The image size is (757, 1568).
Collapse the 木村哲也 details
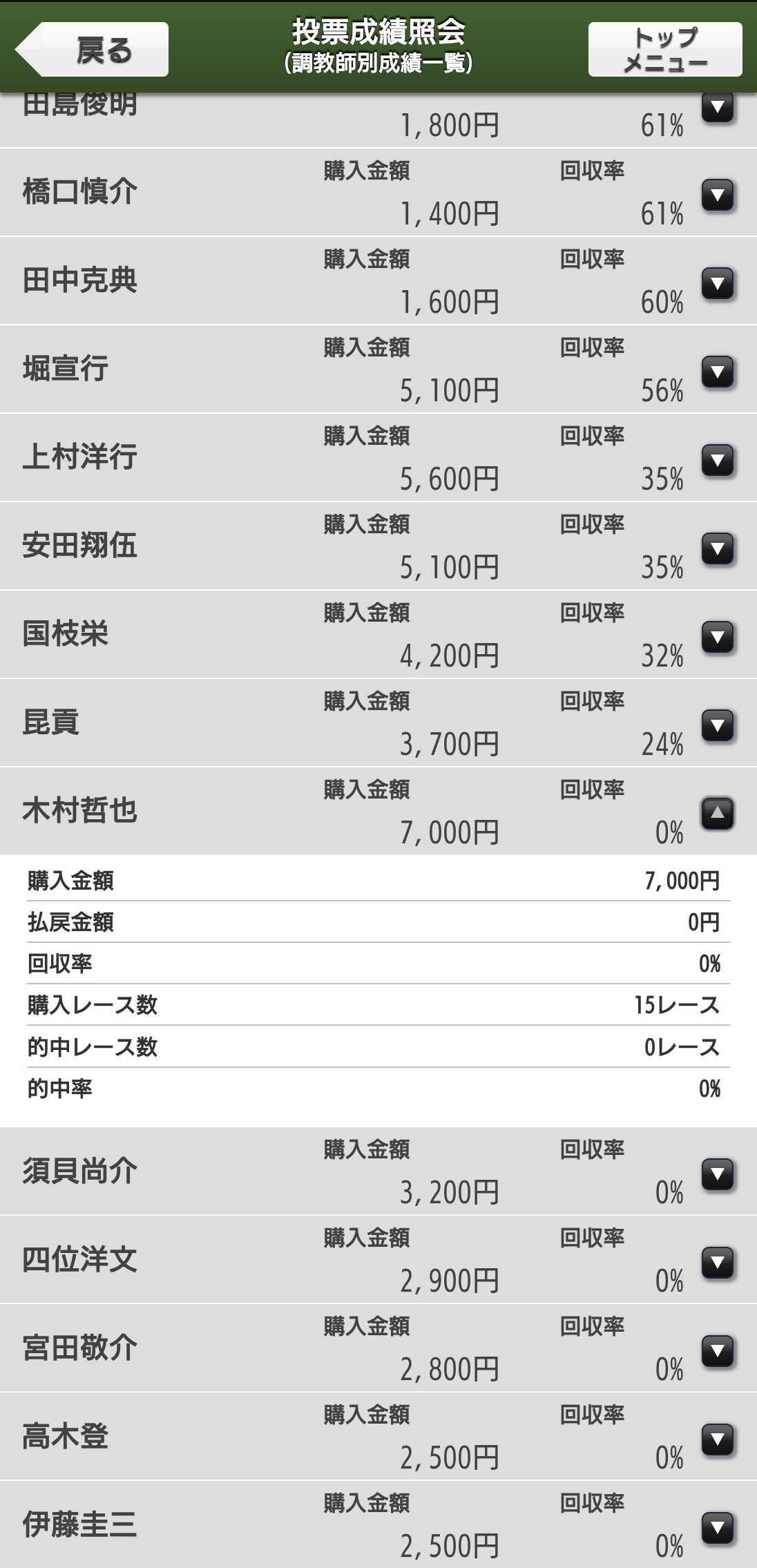click(x=718, y=814)
